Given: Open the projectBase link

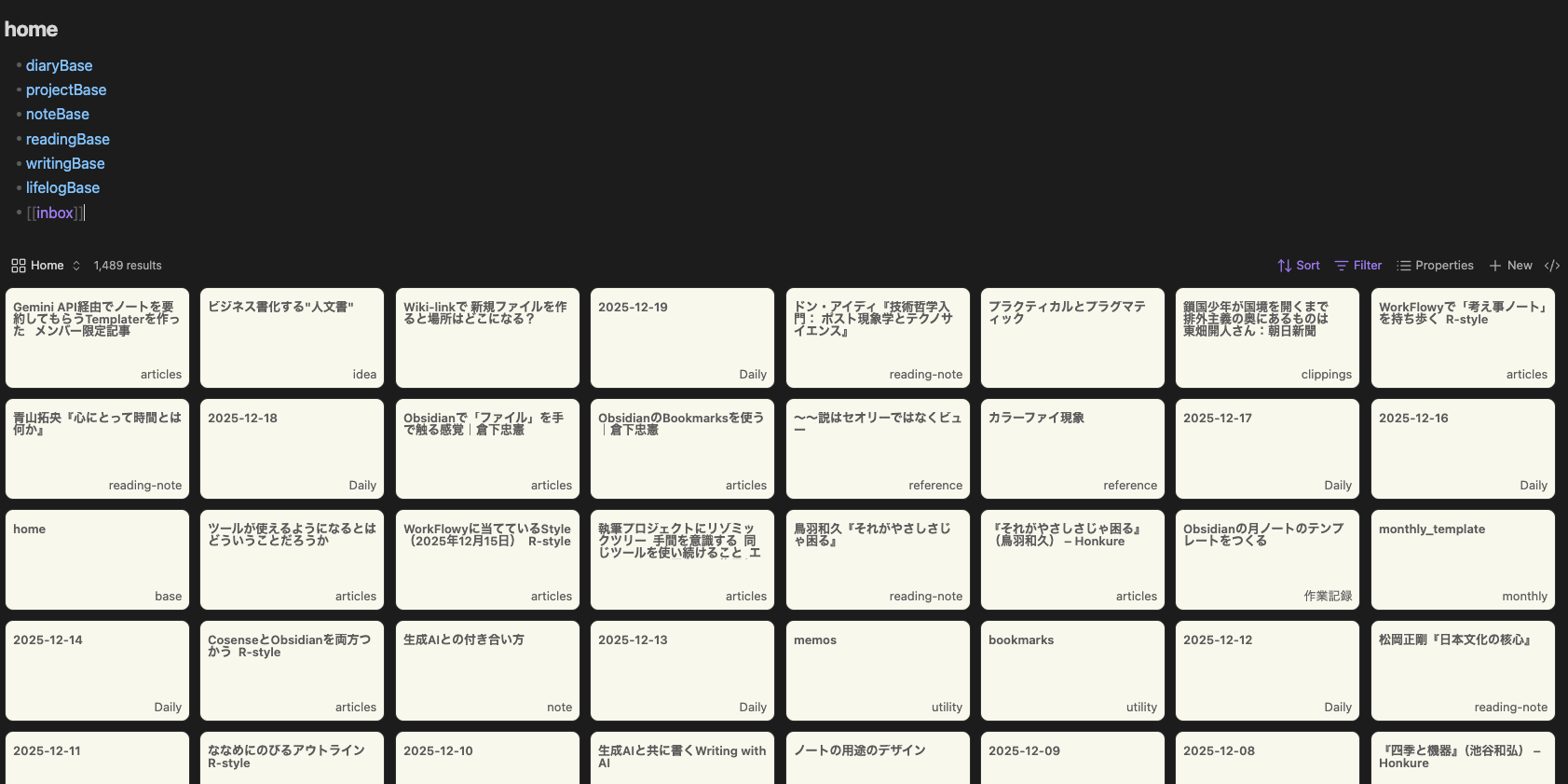Looking at the screenshot, I should click(x=66, y=89).
